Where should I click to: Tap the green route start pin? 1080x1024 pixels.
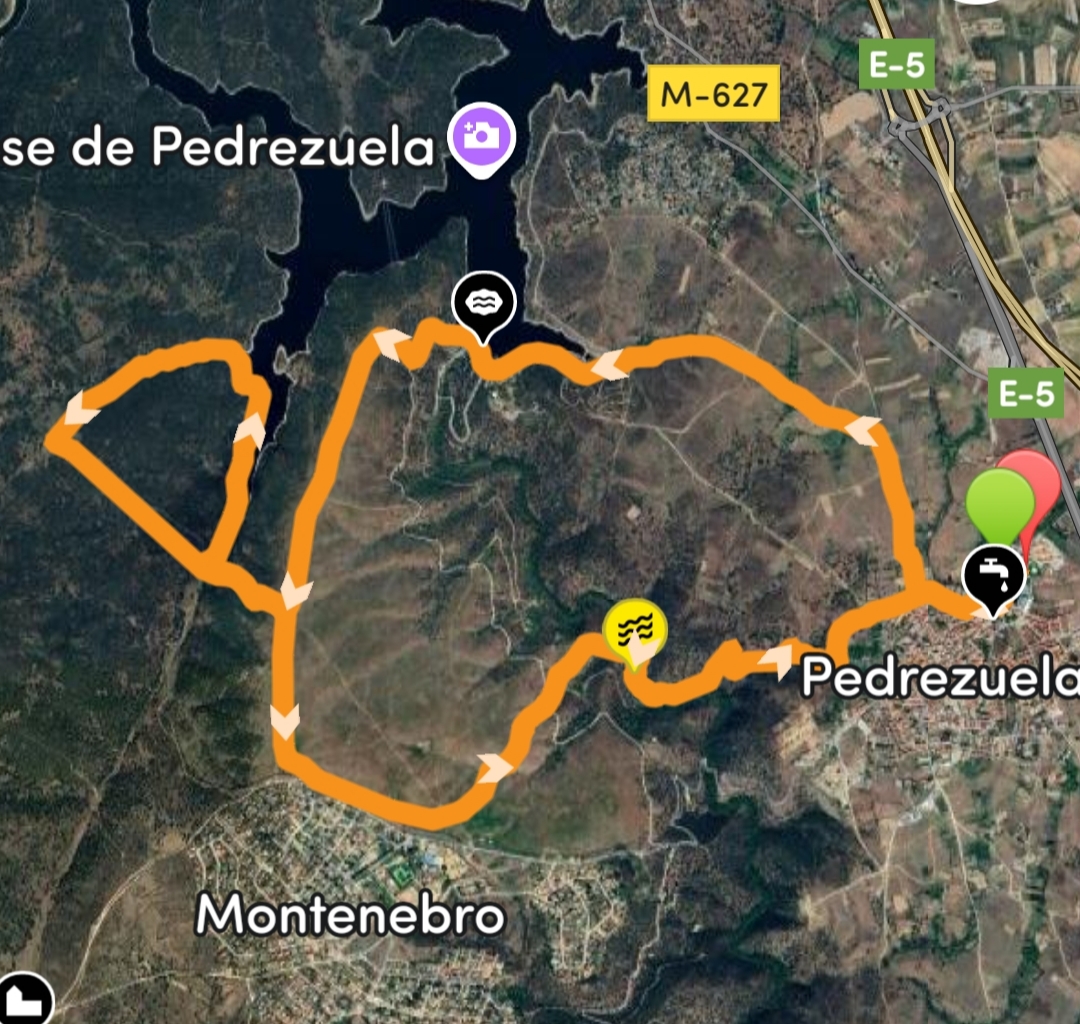click(x=997, y=504)
